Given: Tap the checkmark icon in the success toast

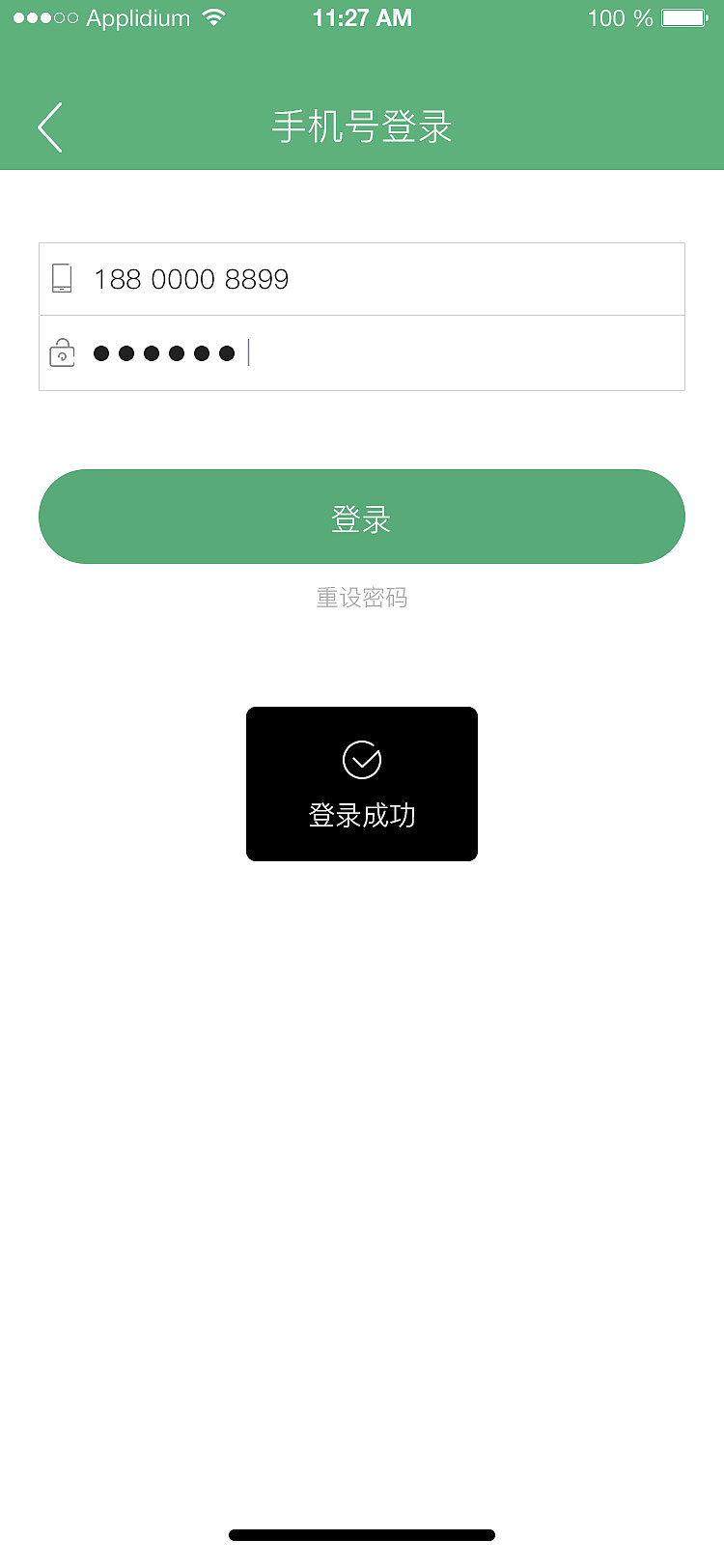Looking at the screenshot, I should point(361,760).
